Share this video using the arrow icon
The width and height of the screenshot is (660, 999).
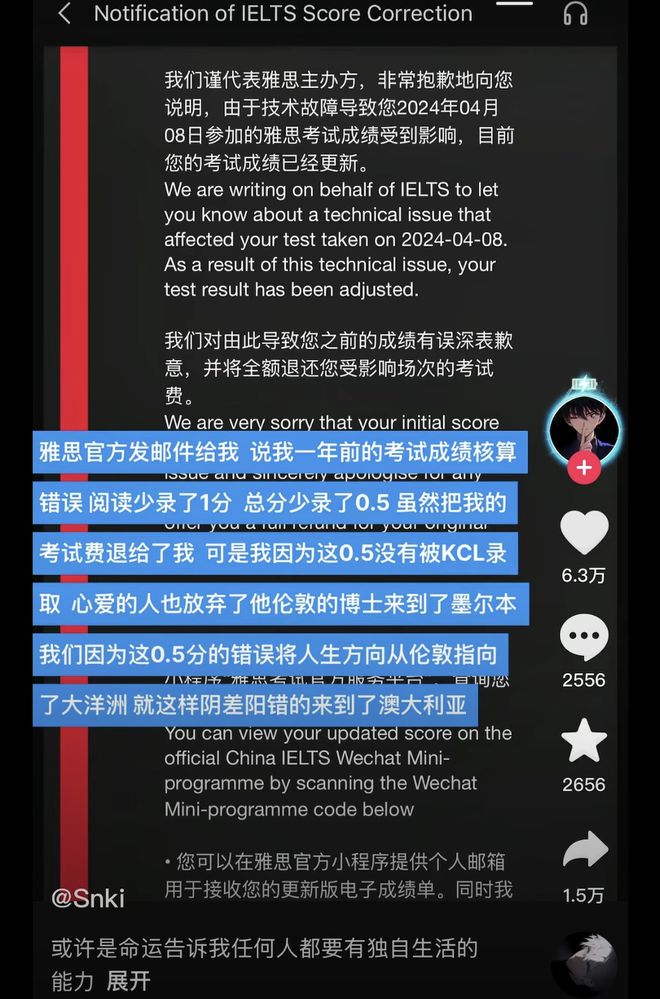[584, 851]
